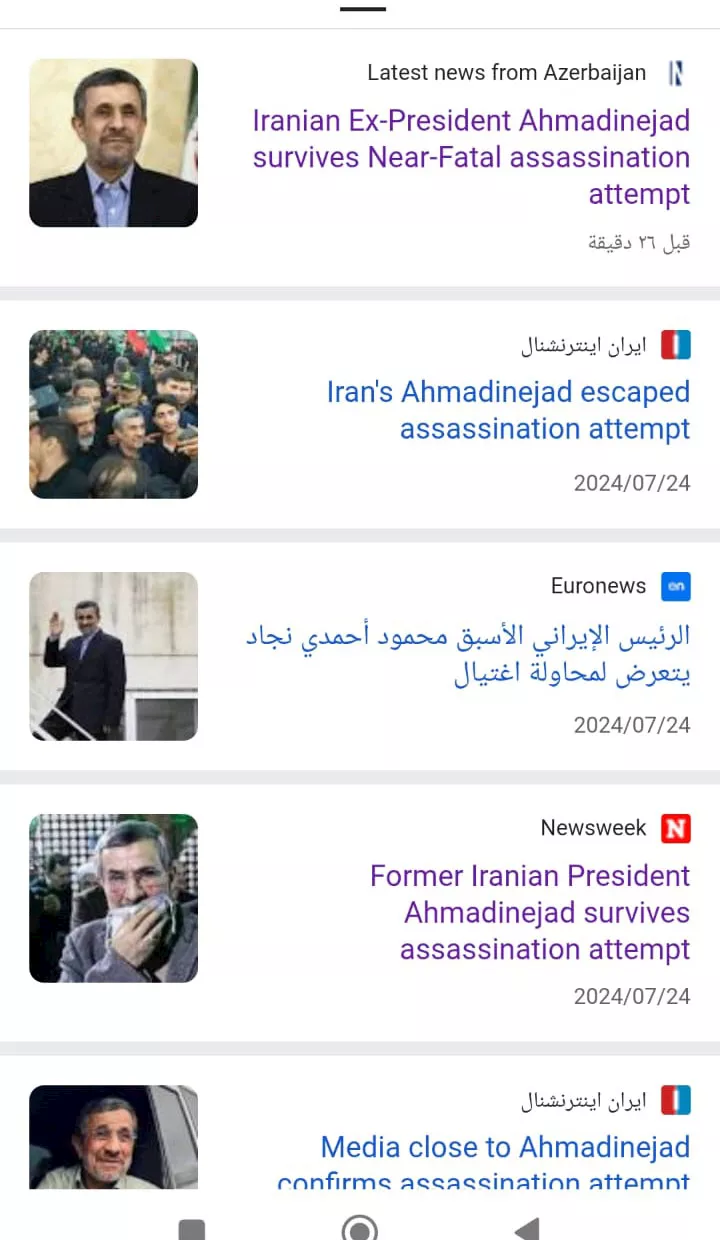
Task: Go to the home screen
Action: pyautogui.click(x=359, y=1228)
